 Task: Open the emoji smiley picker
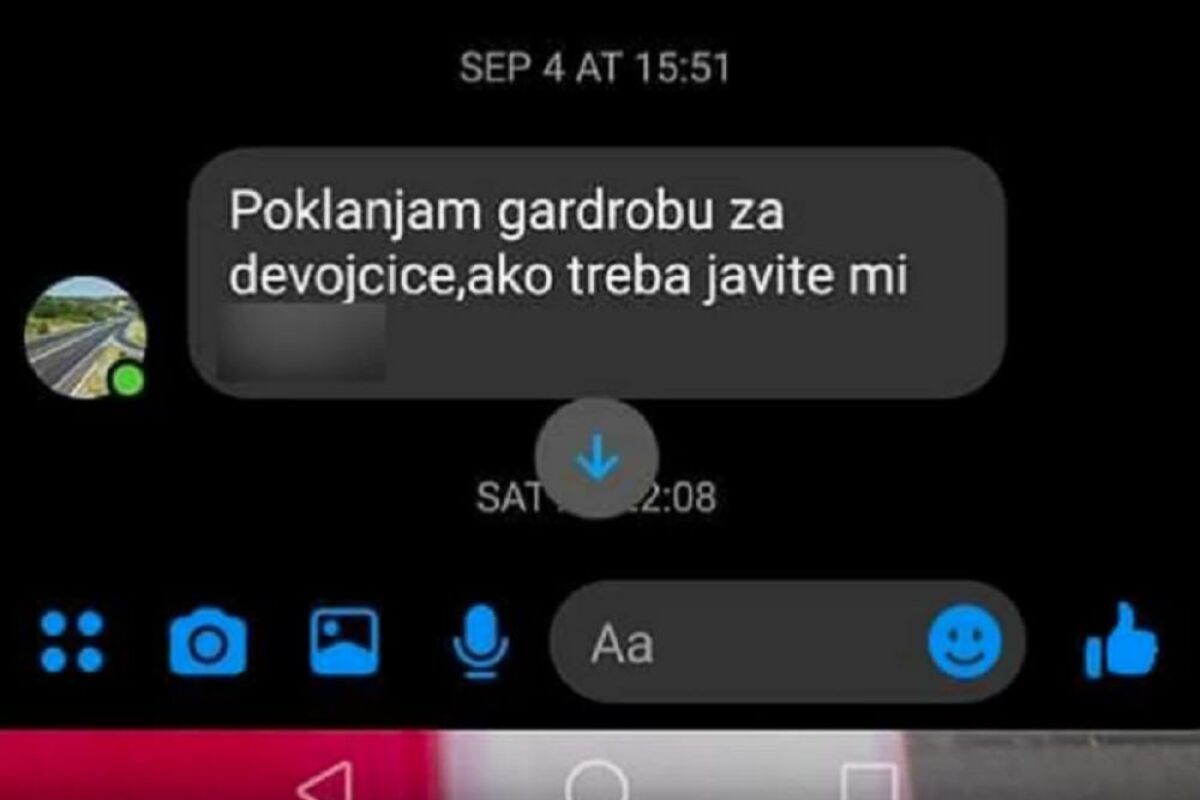(x=964, y=642)
